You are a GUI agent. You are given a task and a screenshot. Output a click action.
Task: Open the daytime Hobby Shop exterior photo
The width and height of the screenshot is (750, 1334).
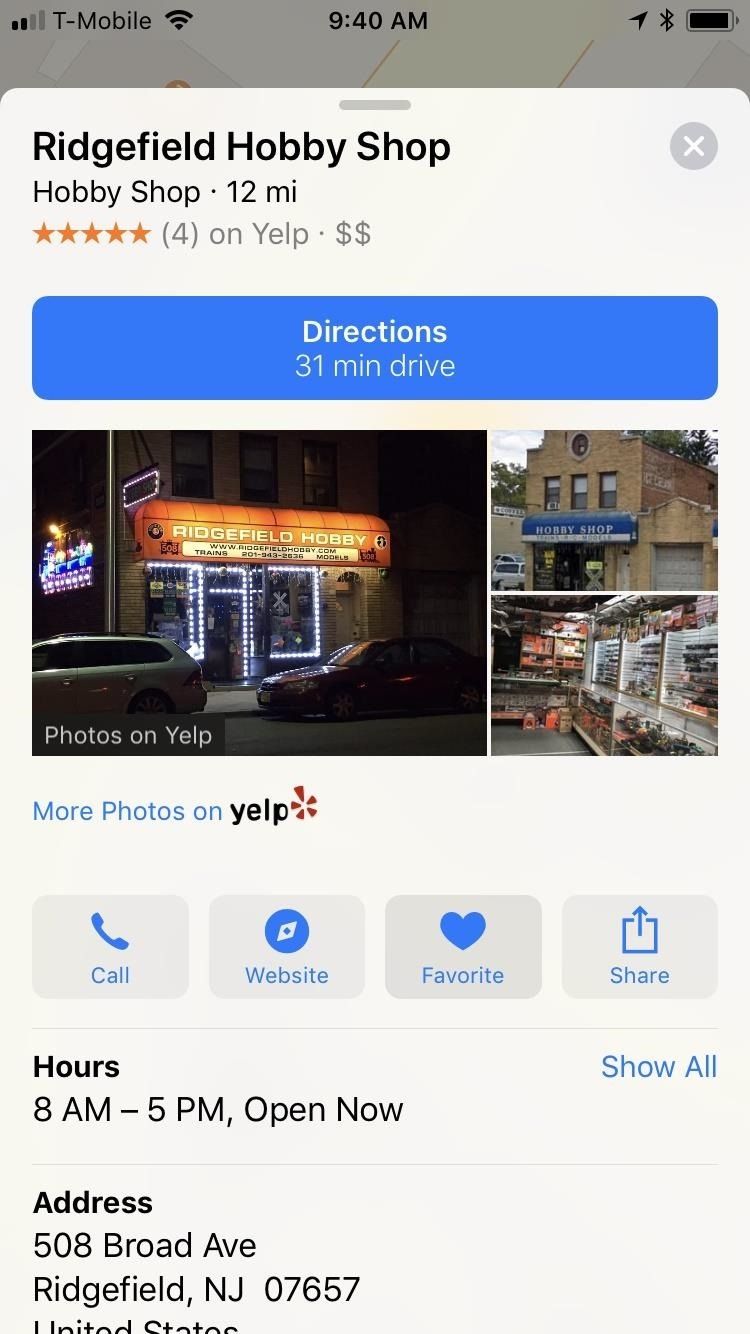coord(604,510)
